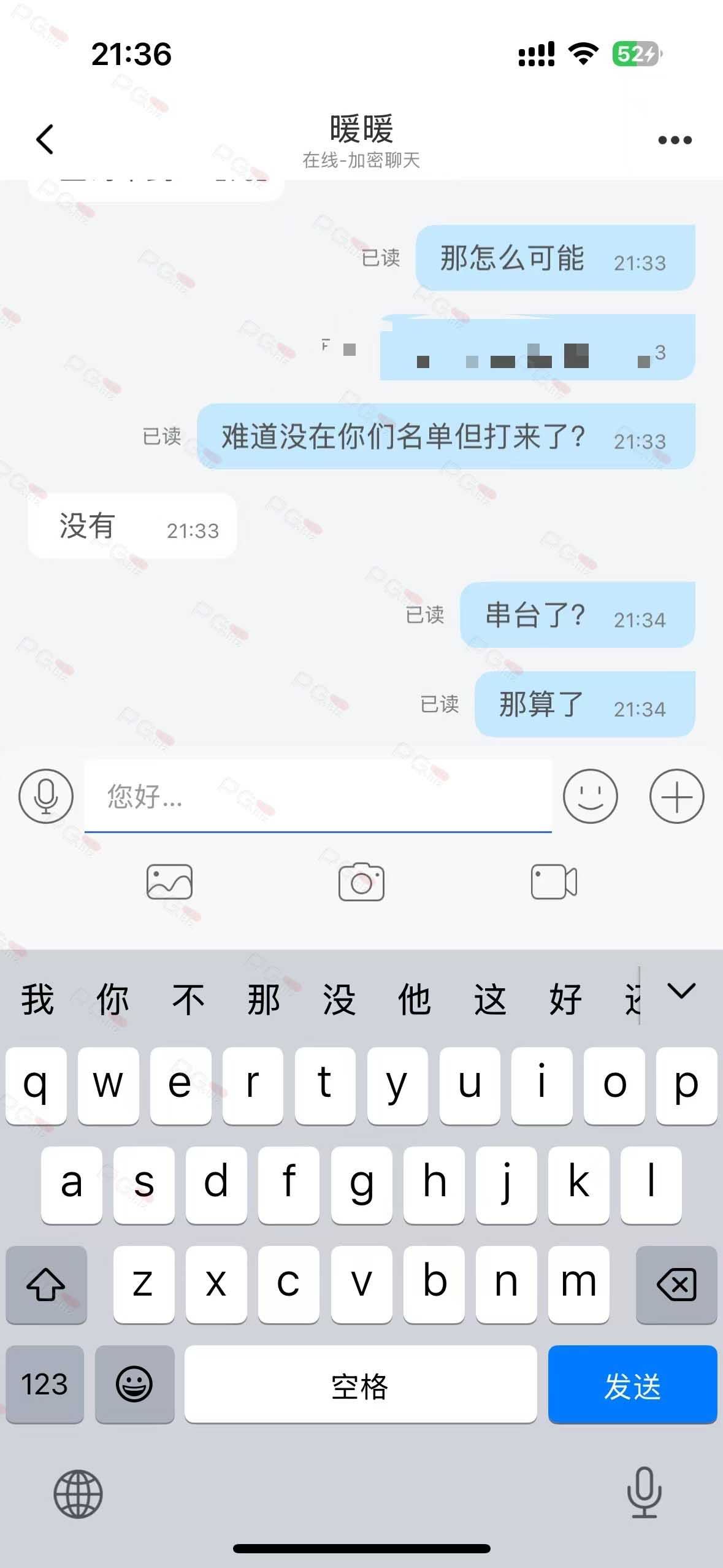Tap the blue 发送 send key
The image size is (723, 1568).
pyautogui.click(x=632, y=1385)
